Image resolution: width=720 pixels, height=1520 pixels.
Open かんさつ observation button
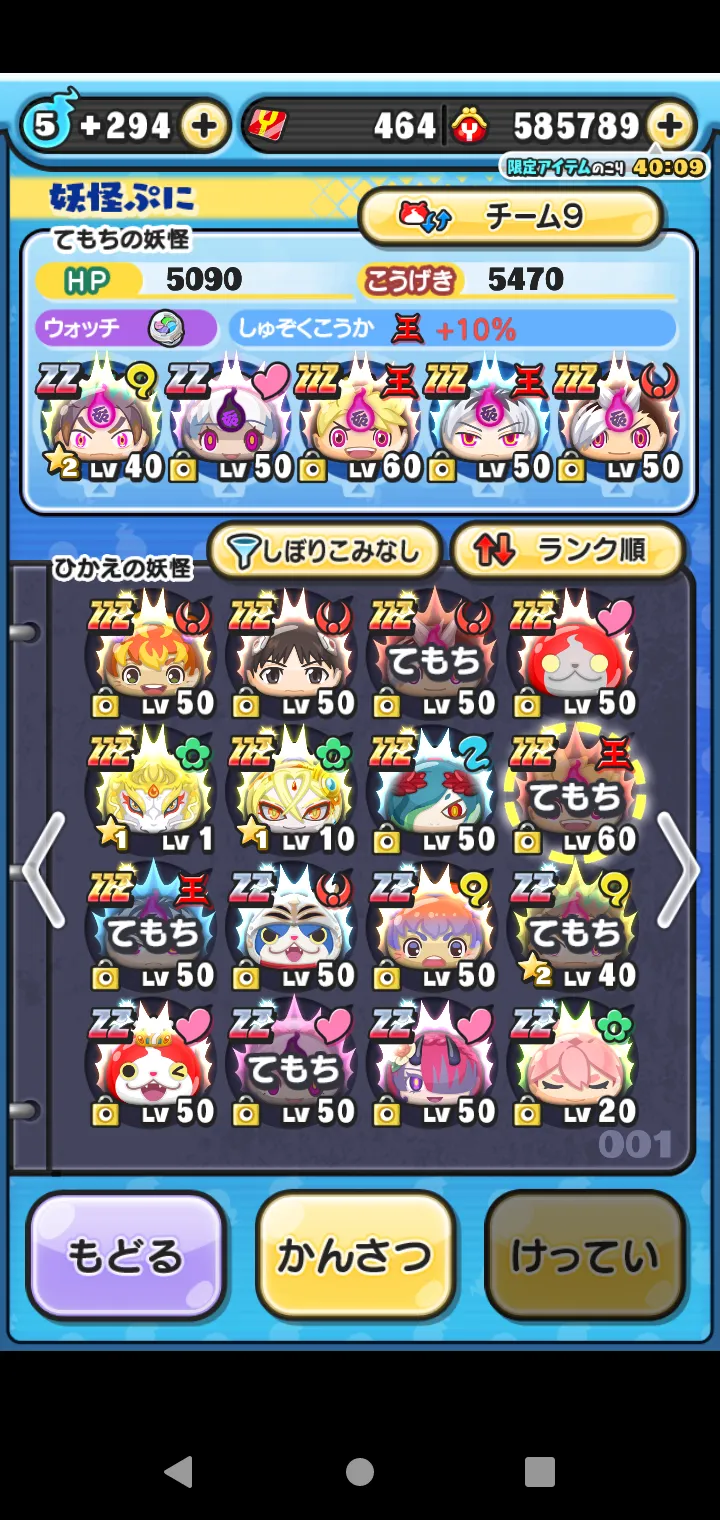click(356, 1256)
